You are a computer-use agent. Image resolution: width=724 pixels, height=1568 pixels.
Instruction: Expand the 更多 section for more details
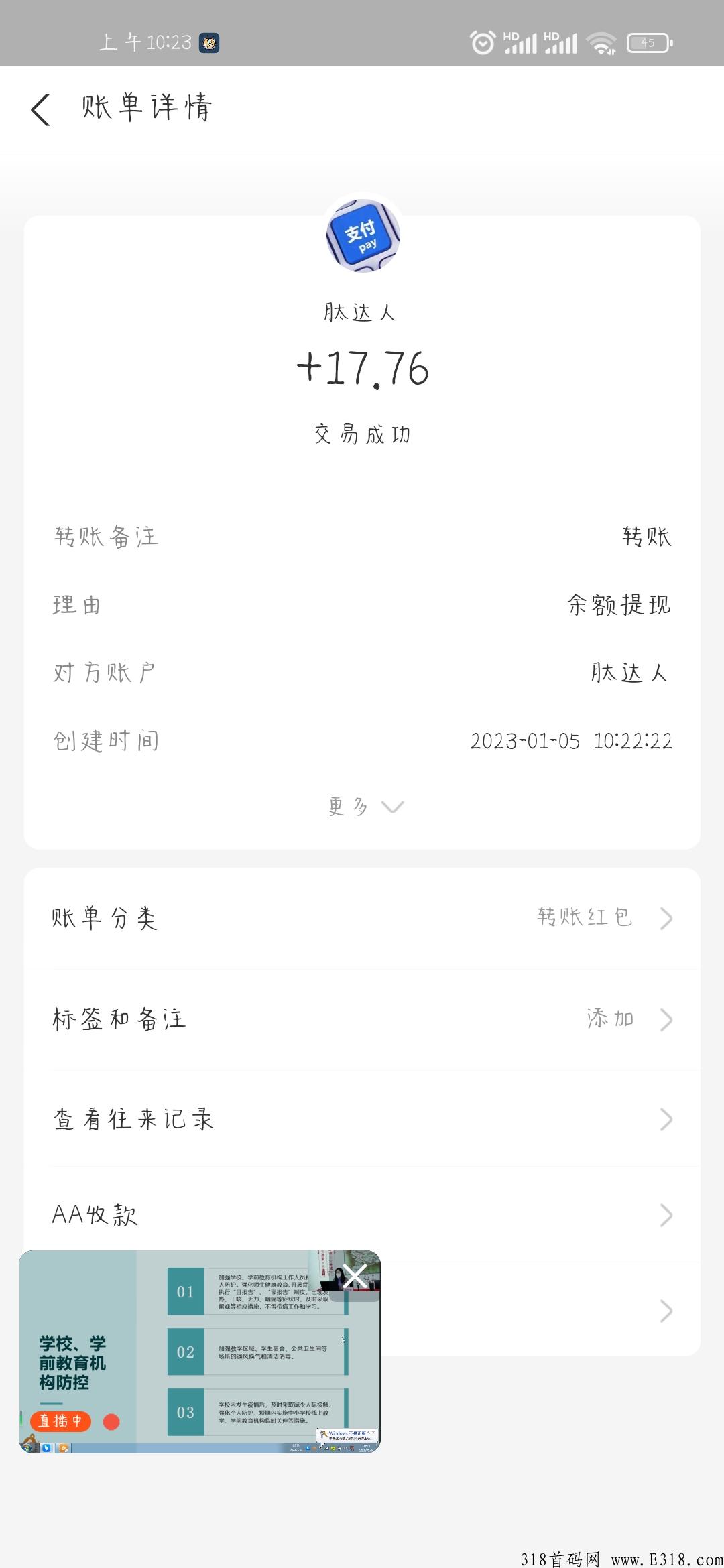[362, 807]
